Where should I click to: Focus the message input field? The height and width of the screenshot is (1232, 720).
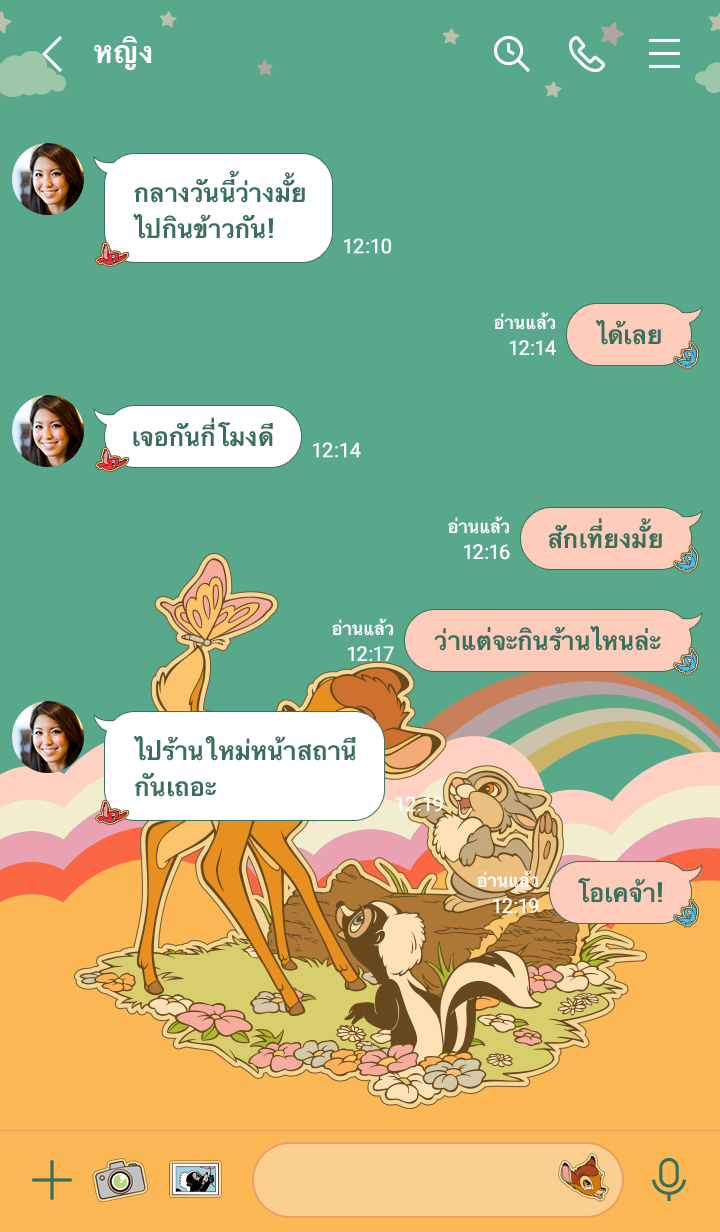pyautogui.click(x=400, y=1180)
